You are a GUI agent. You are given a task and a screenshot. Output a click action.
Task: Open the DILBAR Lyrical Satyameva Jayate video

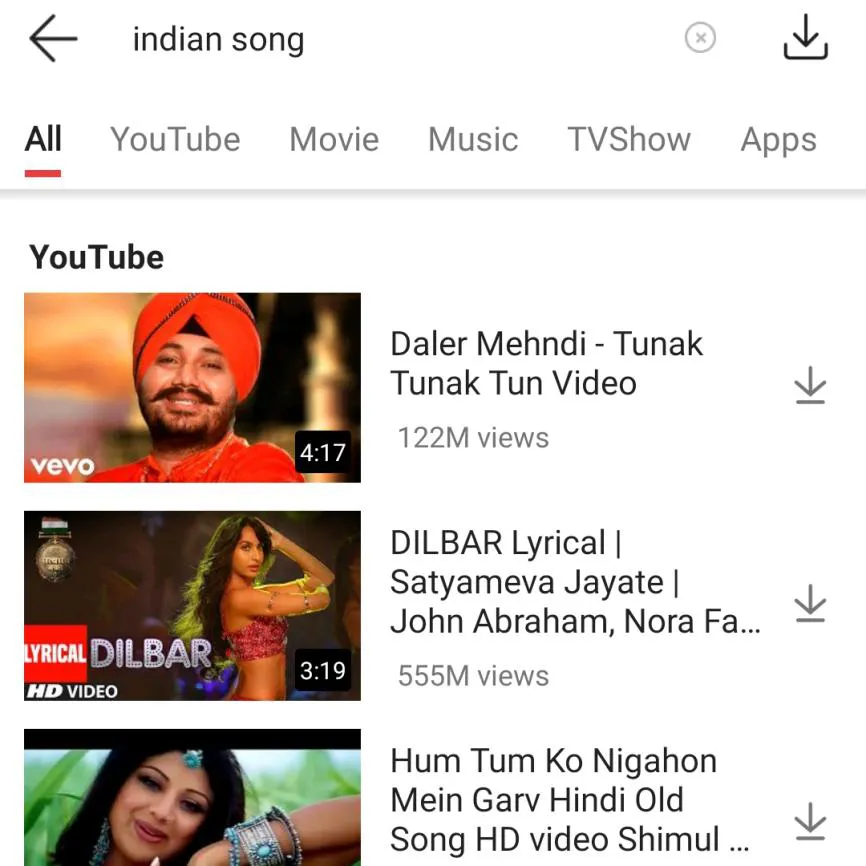coord(192,605)
